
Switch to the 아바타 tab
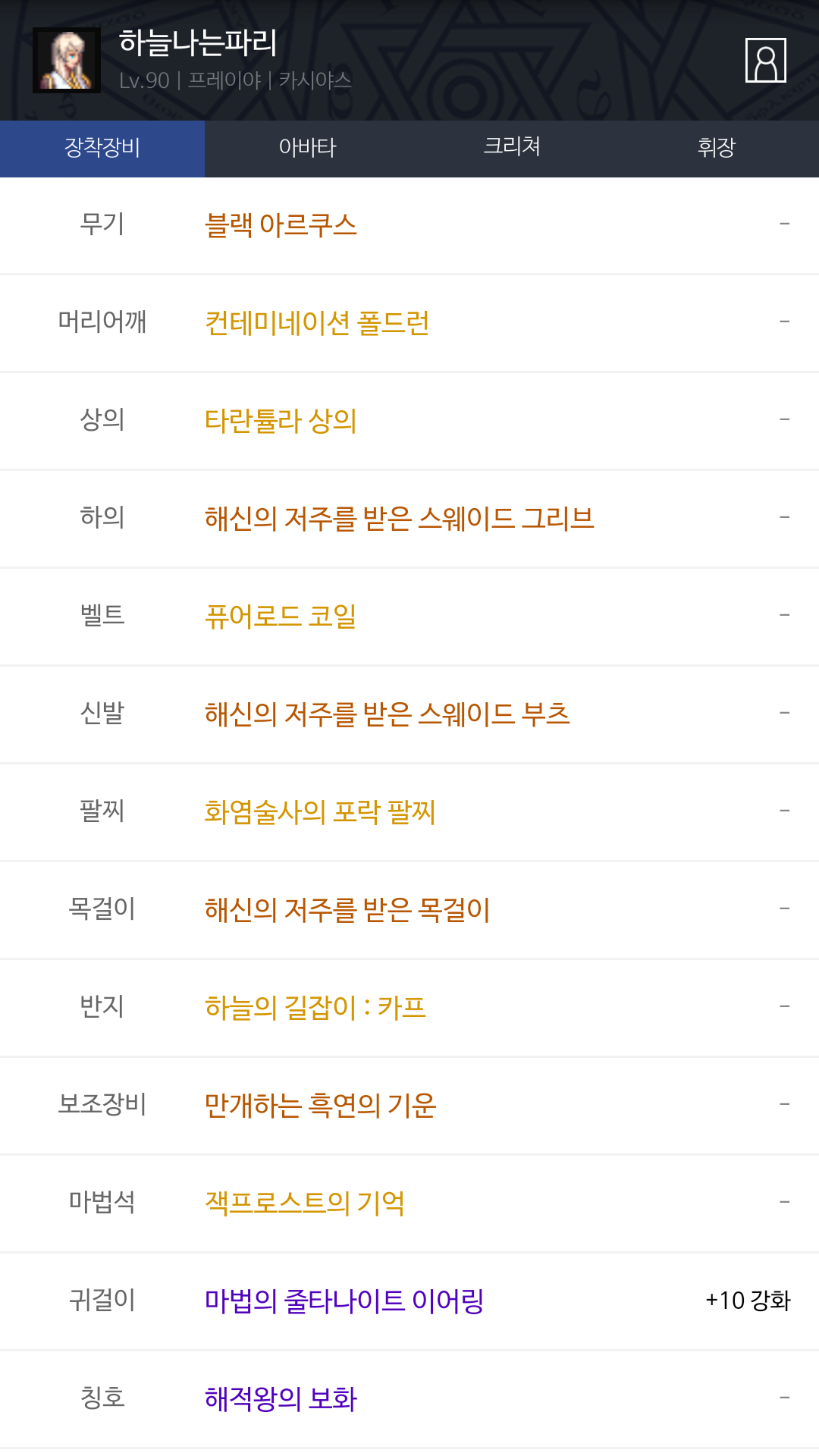307,149
